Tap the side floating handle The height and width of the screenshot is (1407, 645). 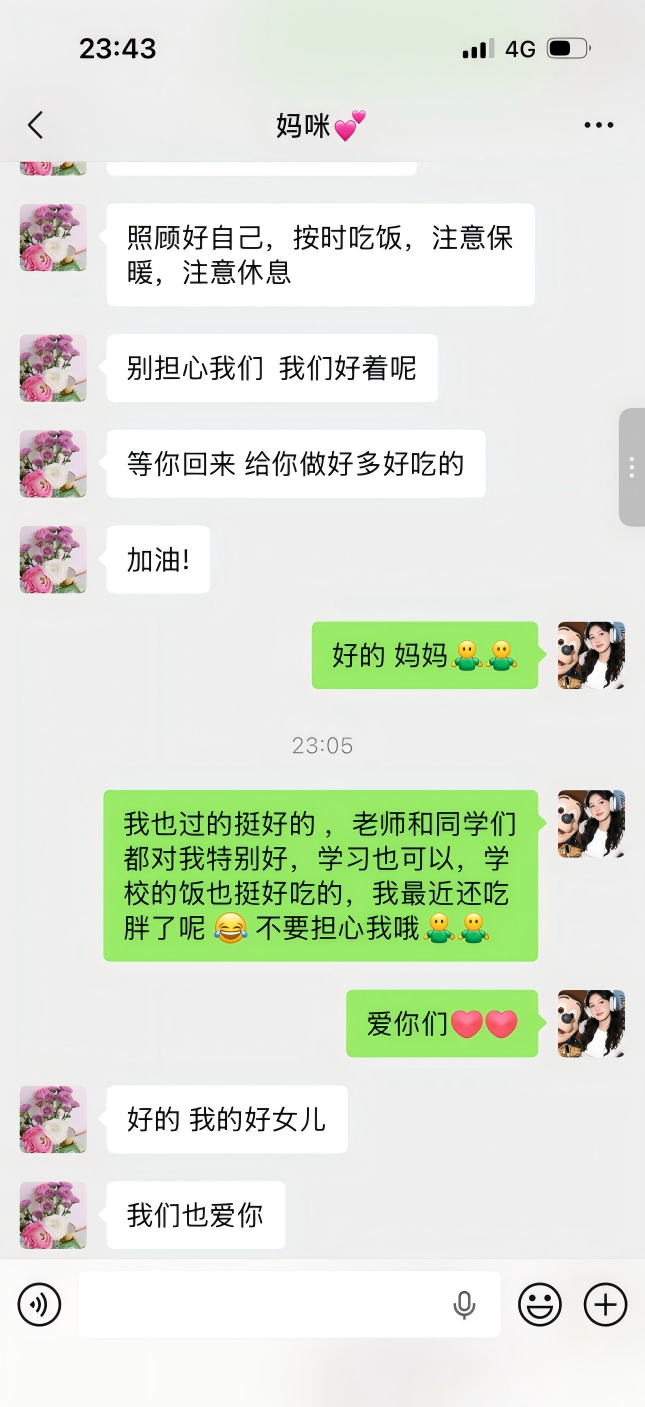pyautogui.click(x=632, y=467)
